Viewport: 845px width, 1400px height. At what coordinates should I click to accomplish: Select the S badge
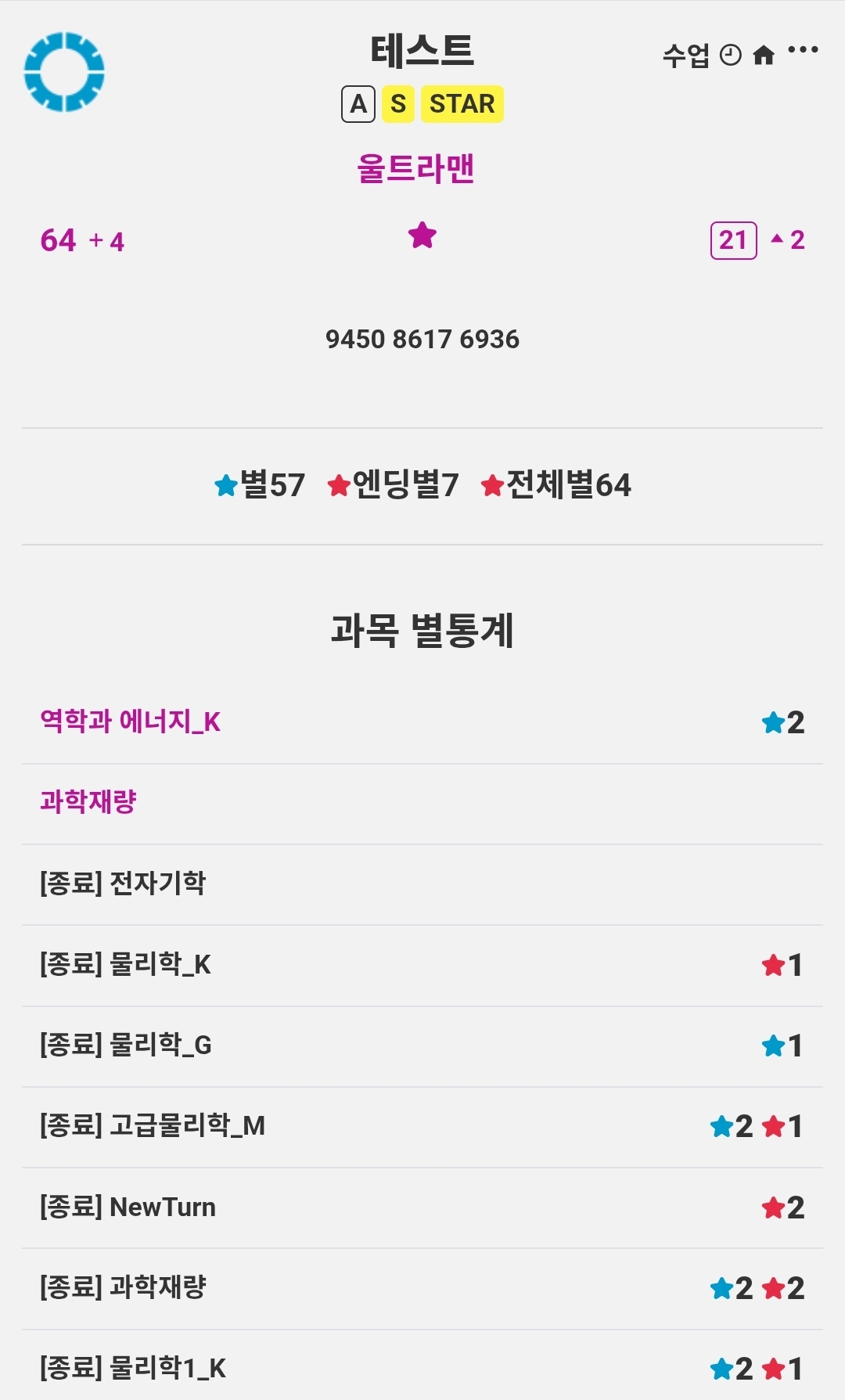(398, 104)
